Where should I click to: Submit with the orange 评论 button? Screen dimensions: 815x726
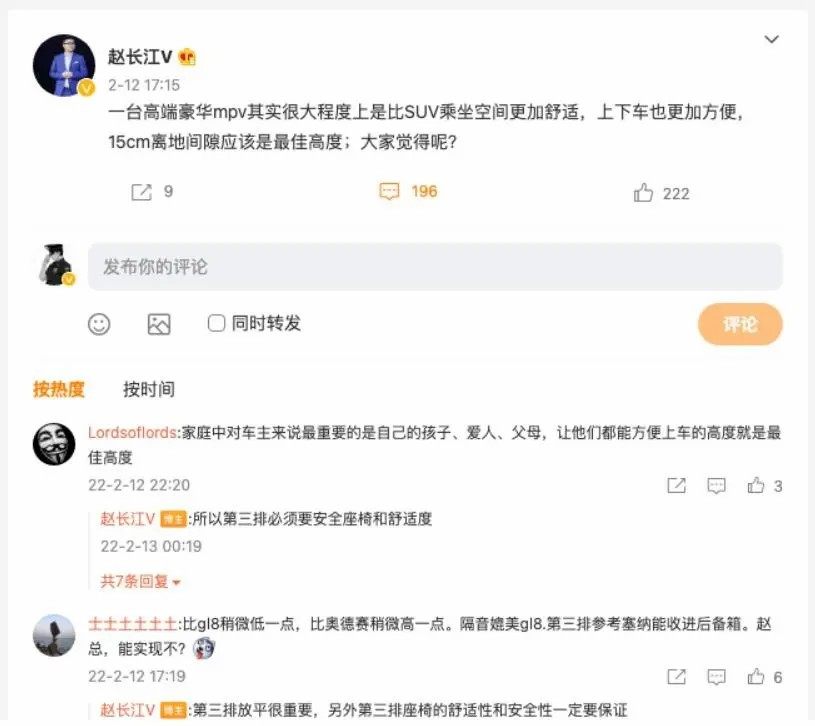pos(739,324)
